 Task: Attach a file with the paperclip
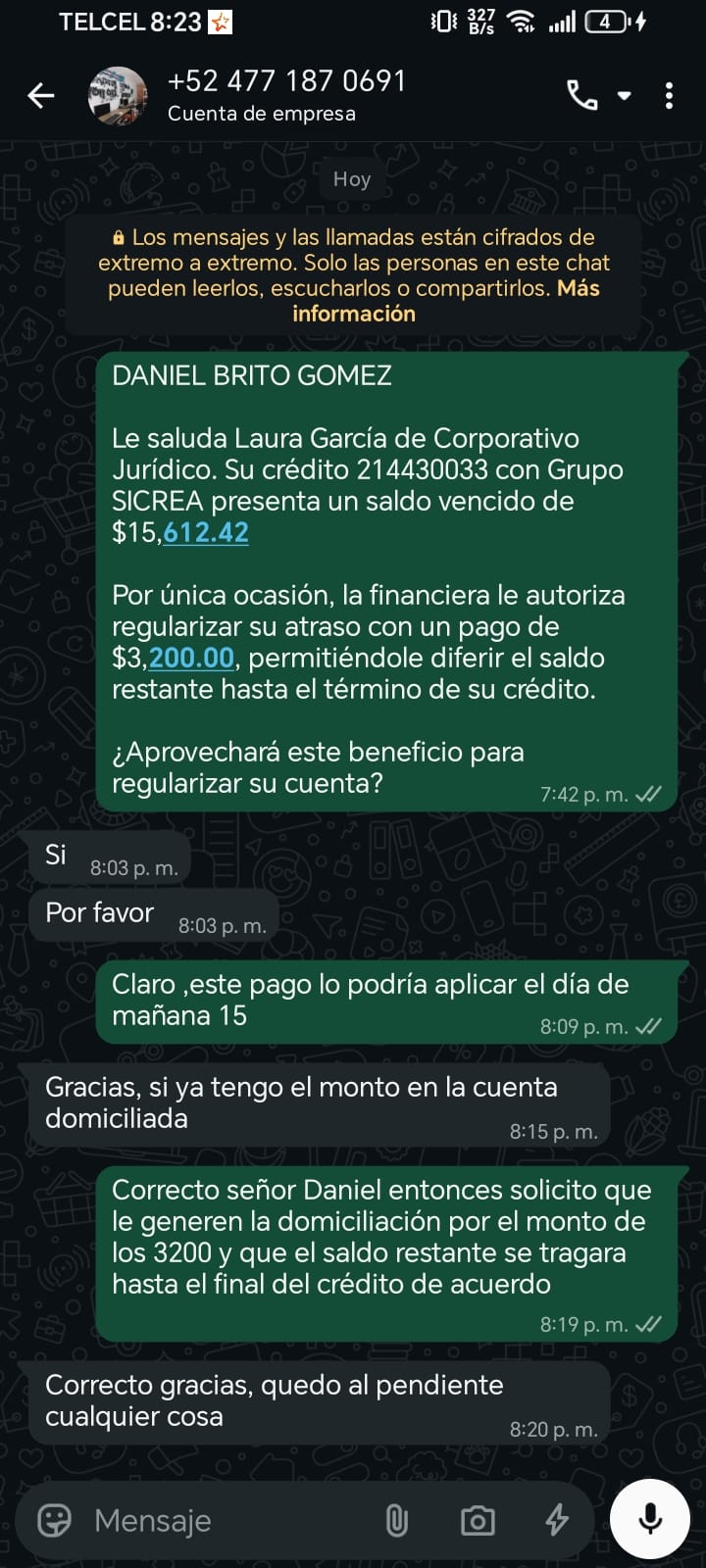(396, 1520)
